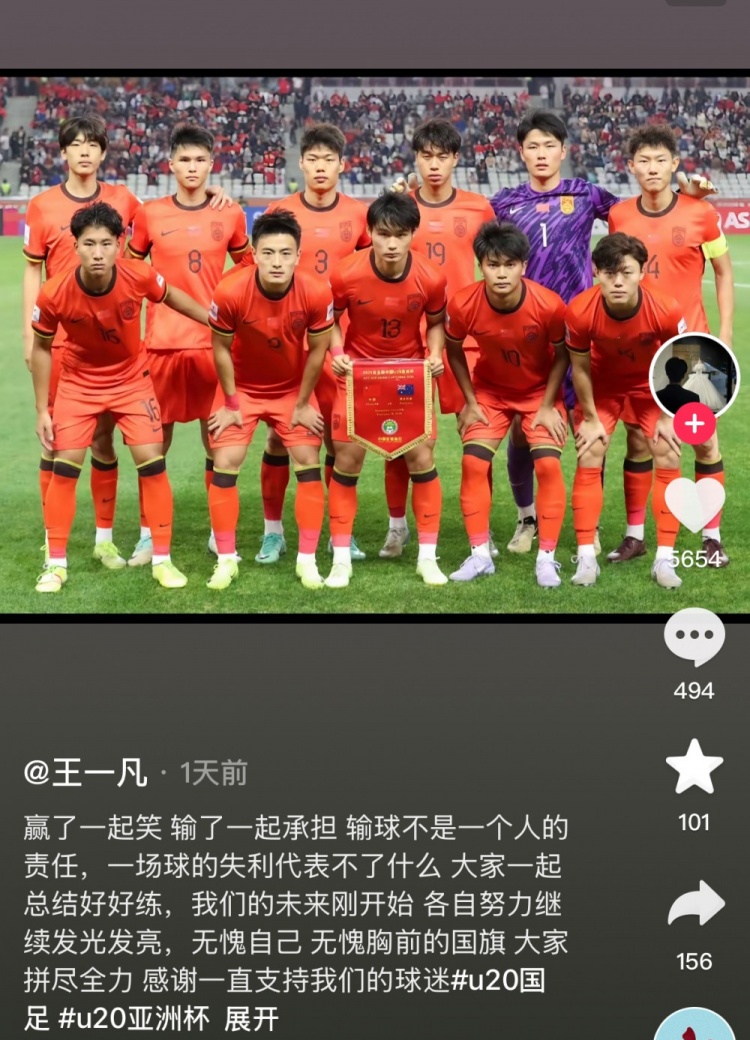Open the #u20亚洲杯 hashtag
The image size is (750, 1040).
(134, 1019)
